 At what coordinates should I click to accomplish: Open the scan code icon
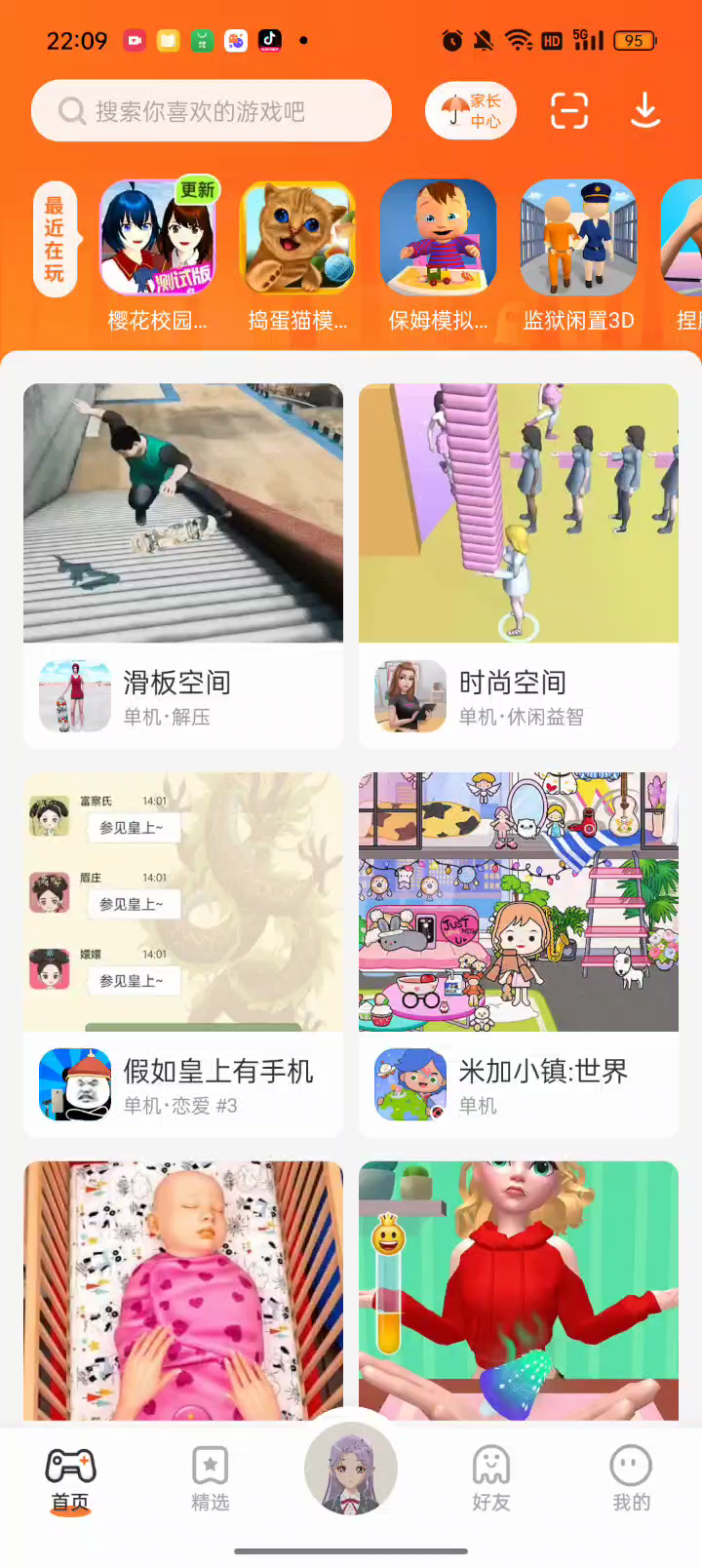[569, 111]
